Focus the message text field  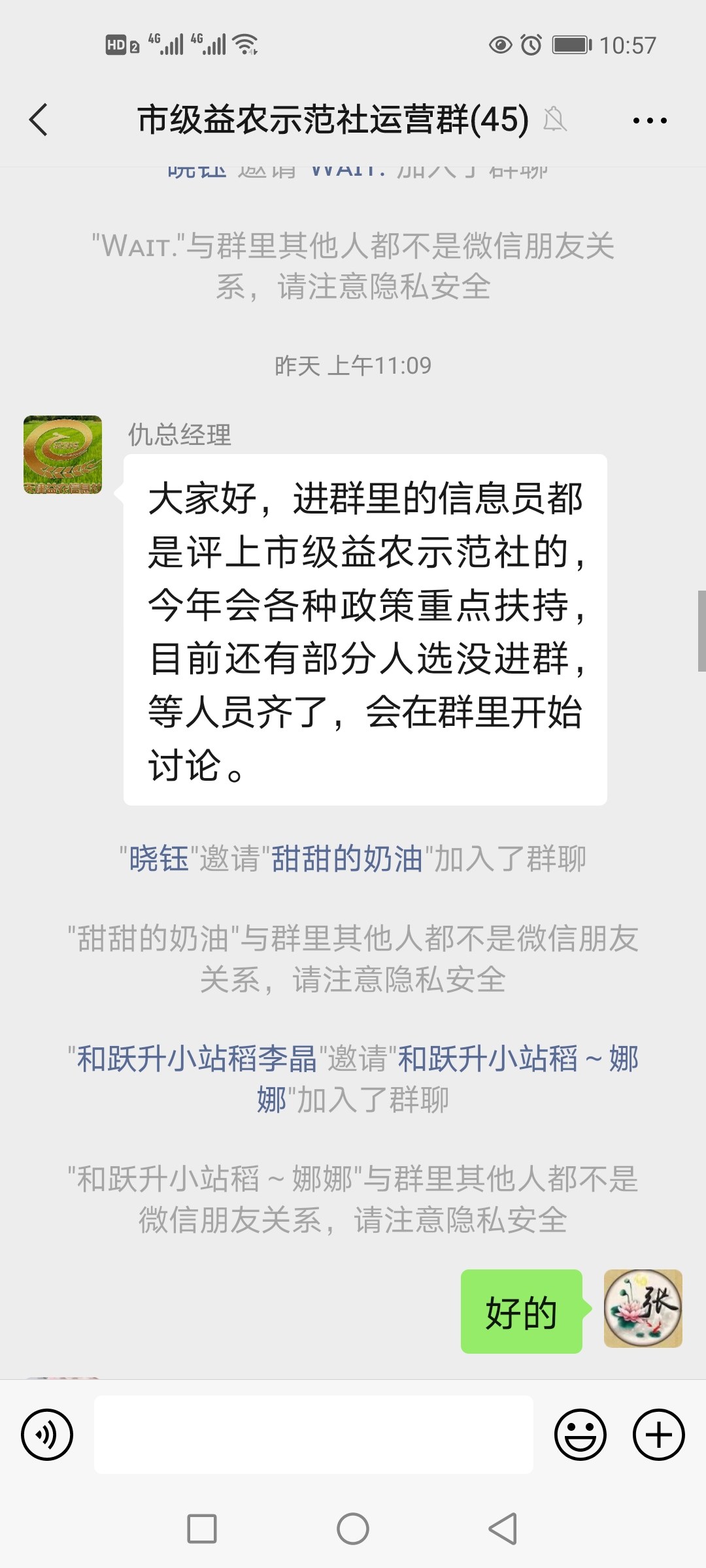pyautogui.click(x=314, y=1435)
